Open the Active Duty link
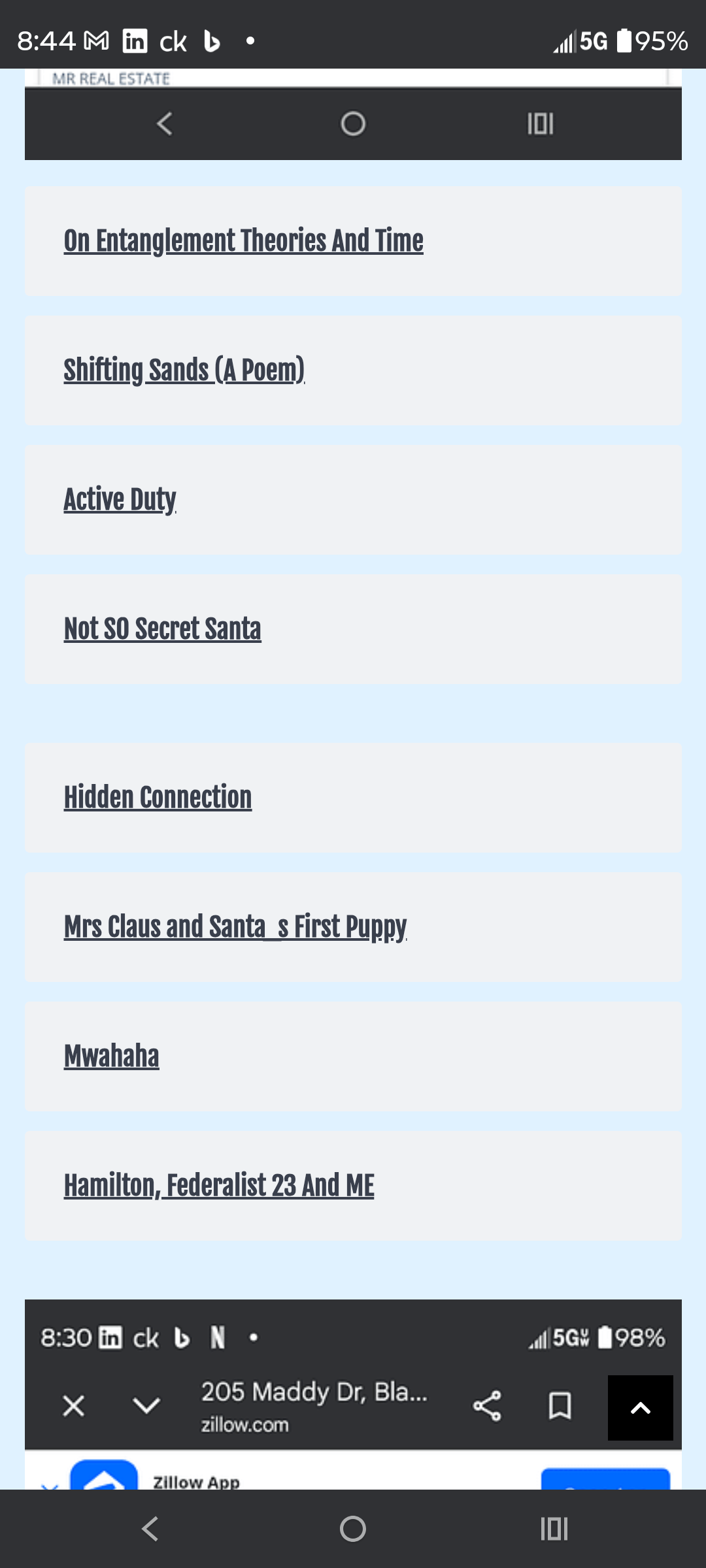 tap(120, 500)
